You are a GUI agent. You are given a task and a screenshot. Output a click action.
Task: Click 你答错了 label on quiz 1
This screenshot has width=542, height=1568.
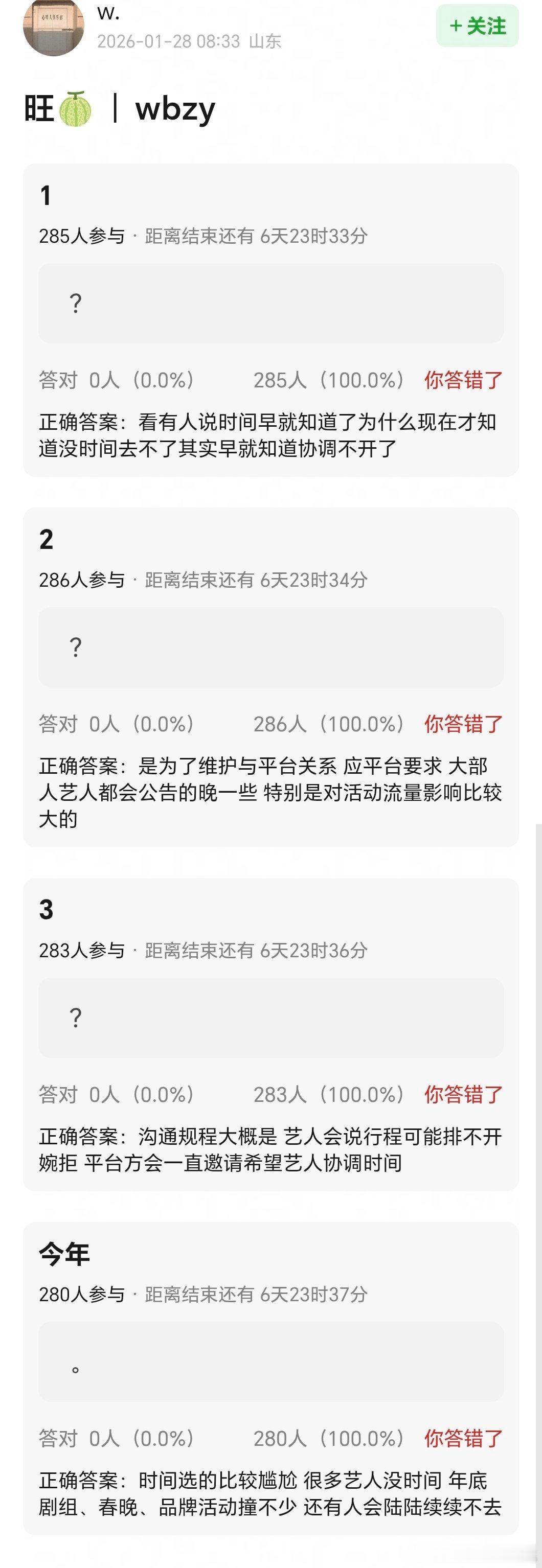click(x=463, y=379)
